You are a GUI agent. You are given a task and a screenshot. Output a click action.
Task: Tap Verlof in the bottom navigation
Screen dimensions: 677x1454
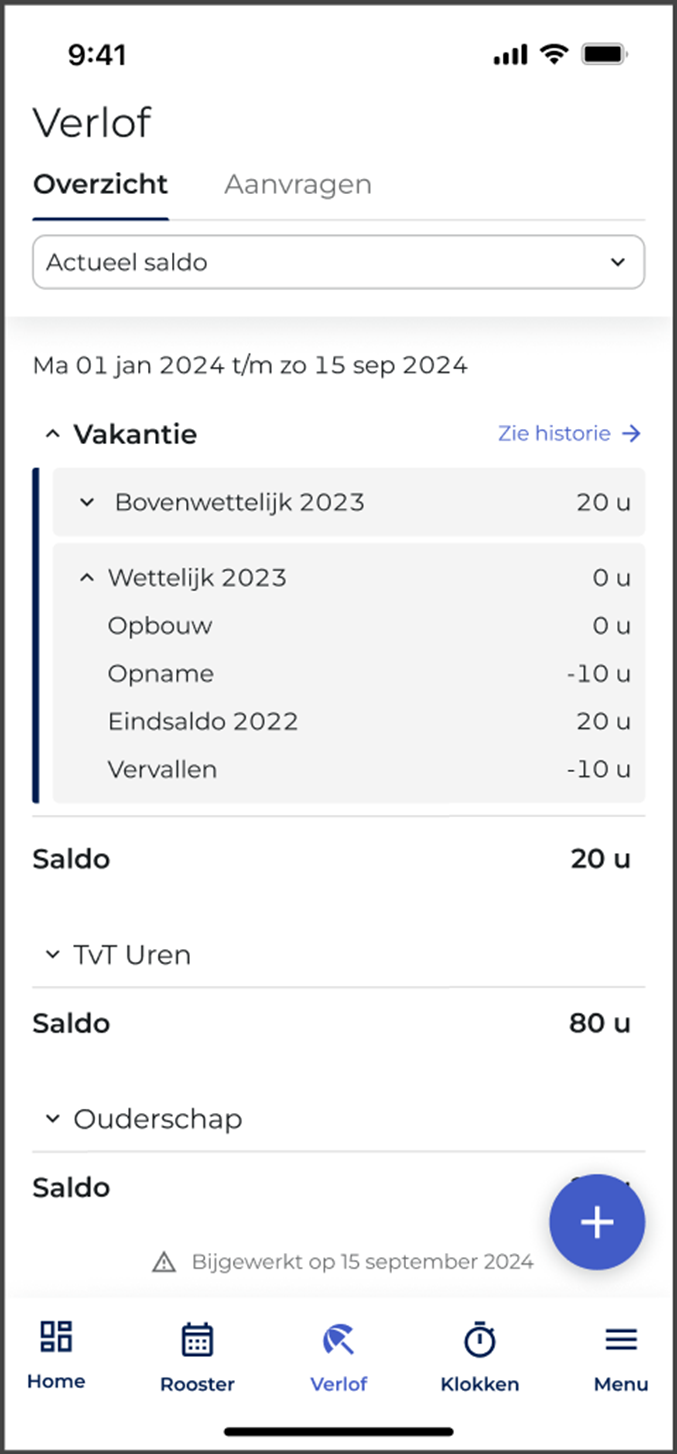point(339,1357)
